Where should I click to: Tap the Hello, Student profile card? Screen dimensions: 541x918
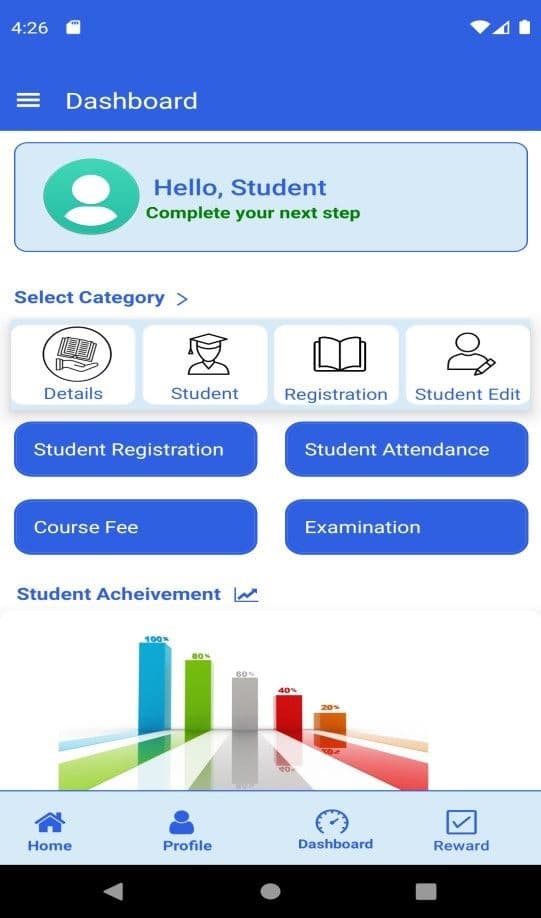[x=270, y=197]
